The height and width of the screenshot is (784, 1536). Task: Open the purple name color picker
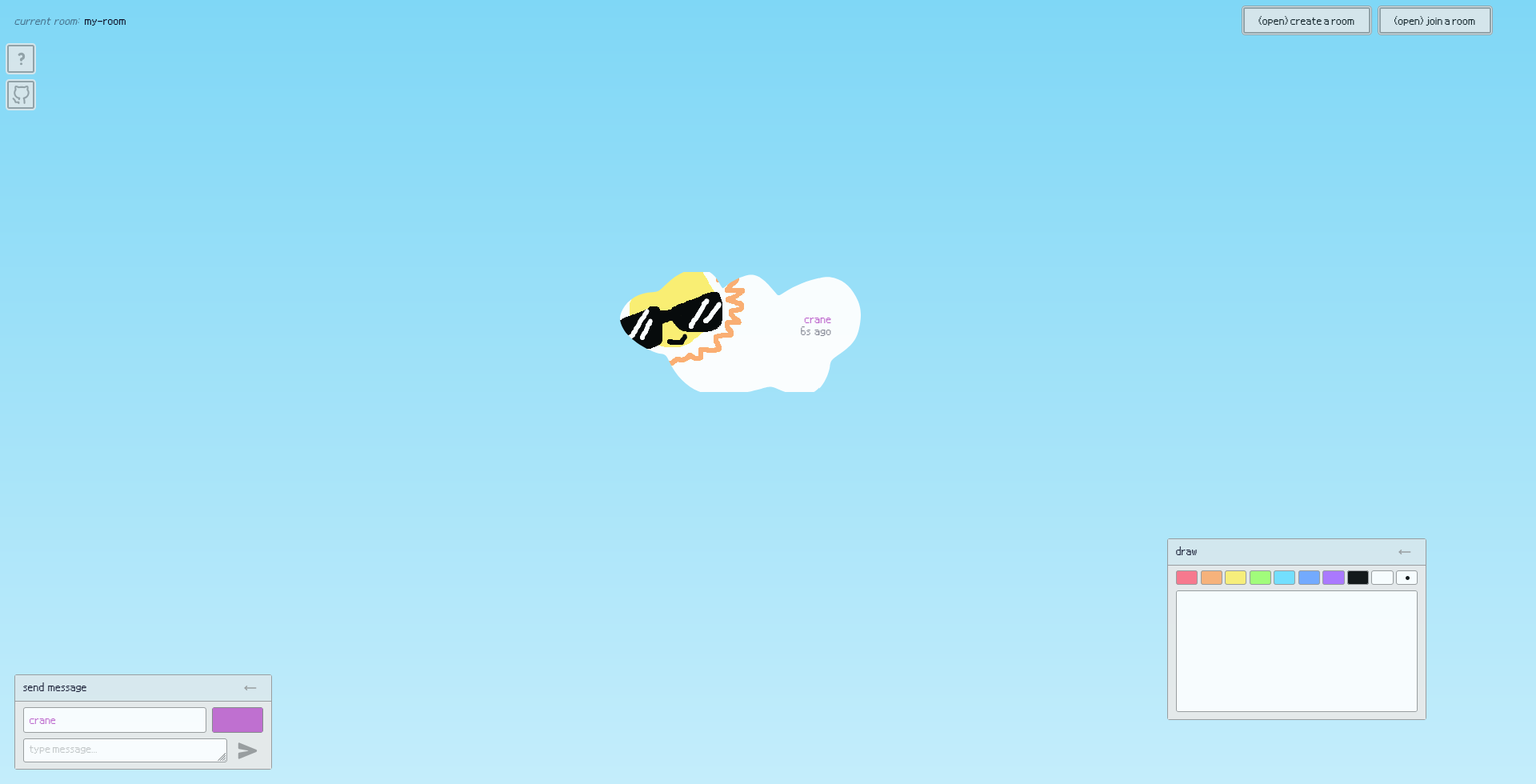pyautogui.click(x=237, y=720)
